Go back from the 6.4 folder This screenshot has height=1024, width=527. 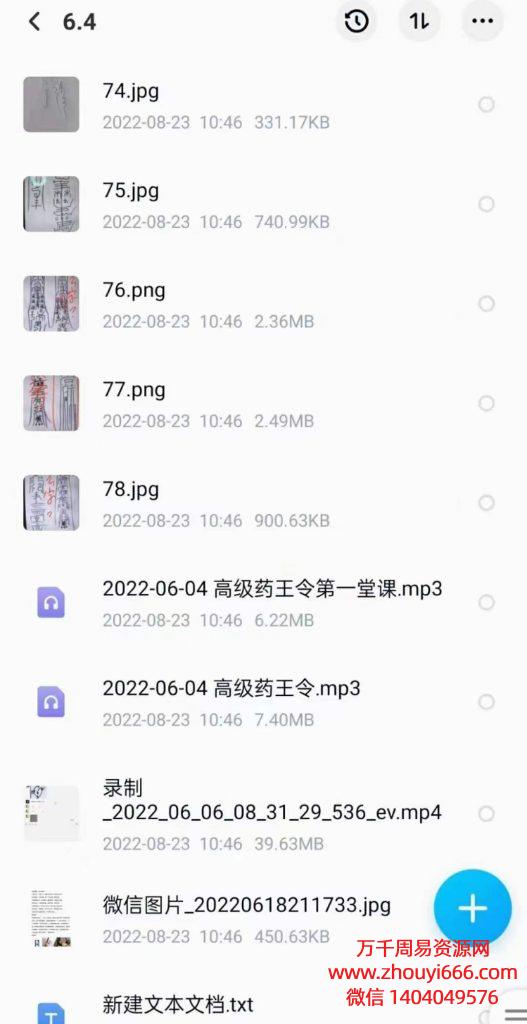point(34,22)
